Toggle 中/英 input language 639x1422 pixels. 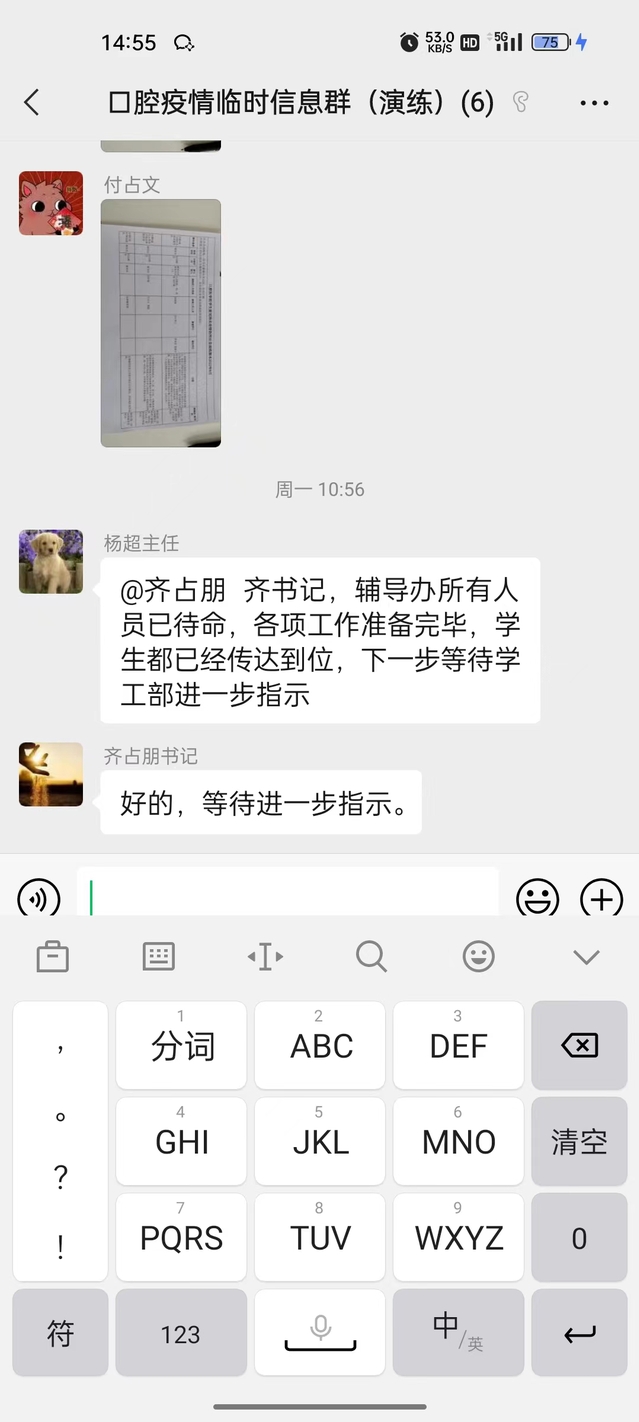tap(458, 1333)
